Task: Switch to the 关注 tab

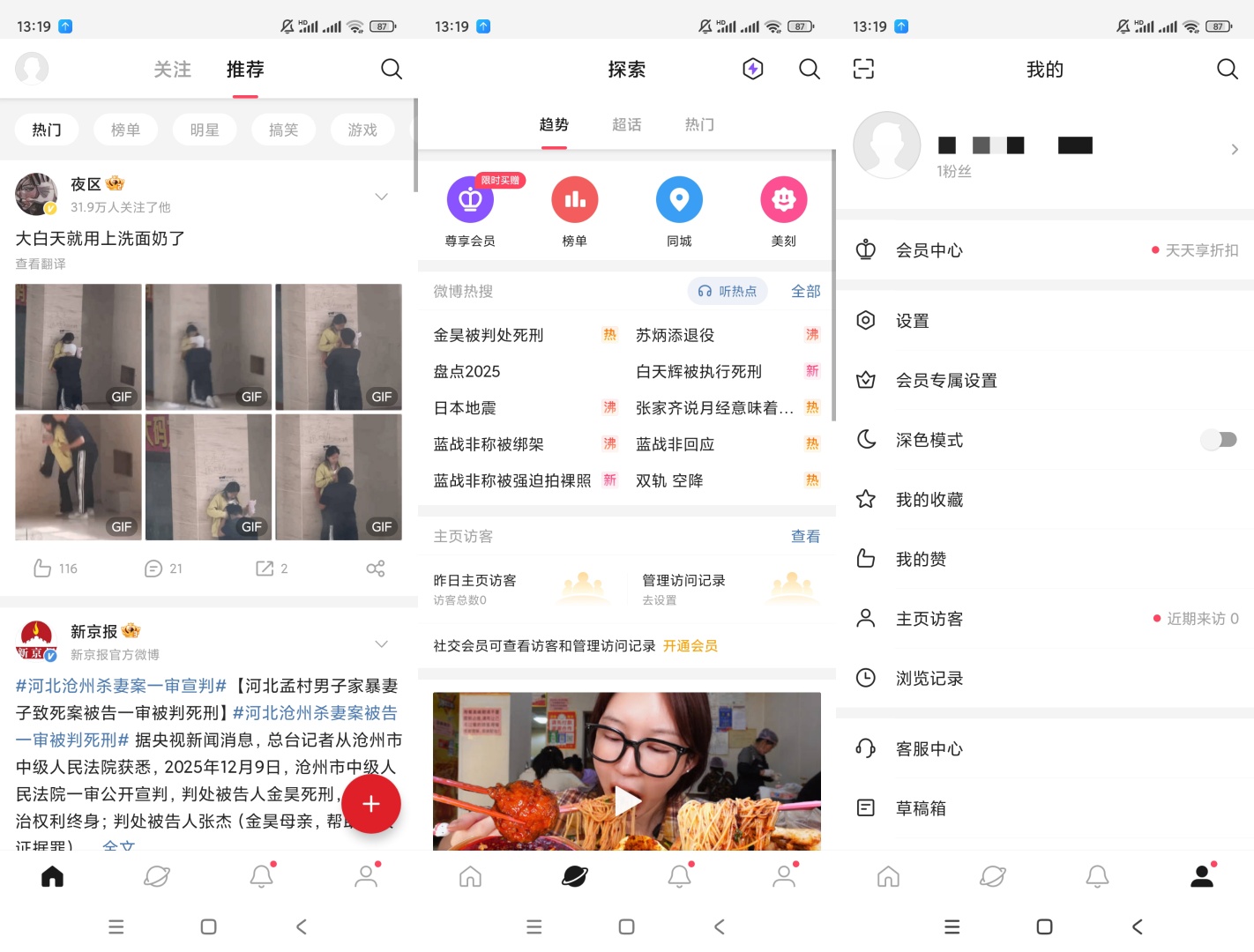Action: point(172,70)
